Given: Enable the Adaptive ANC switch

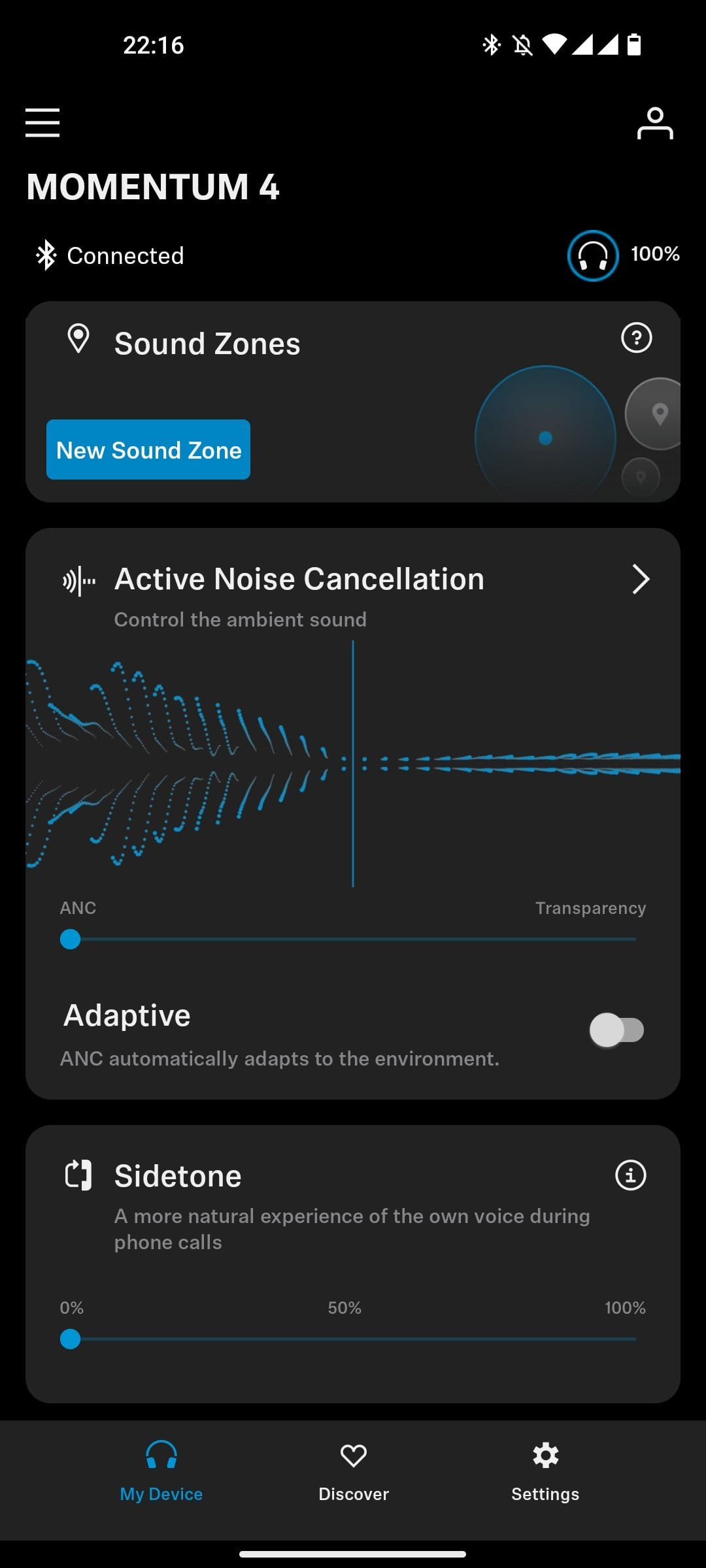Looking at the screenshot, I should 616,1030.
